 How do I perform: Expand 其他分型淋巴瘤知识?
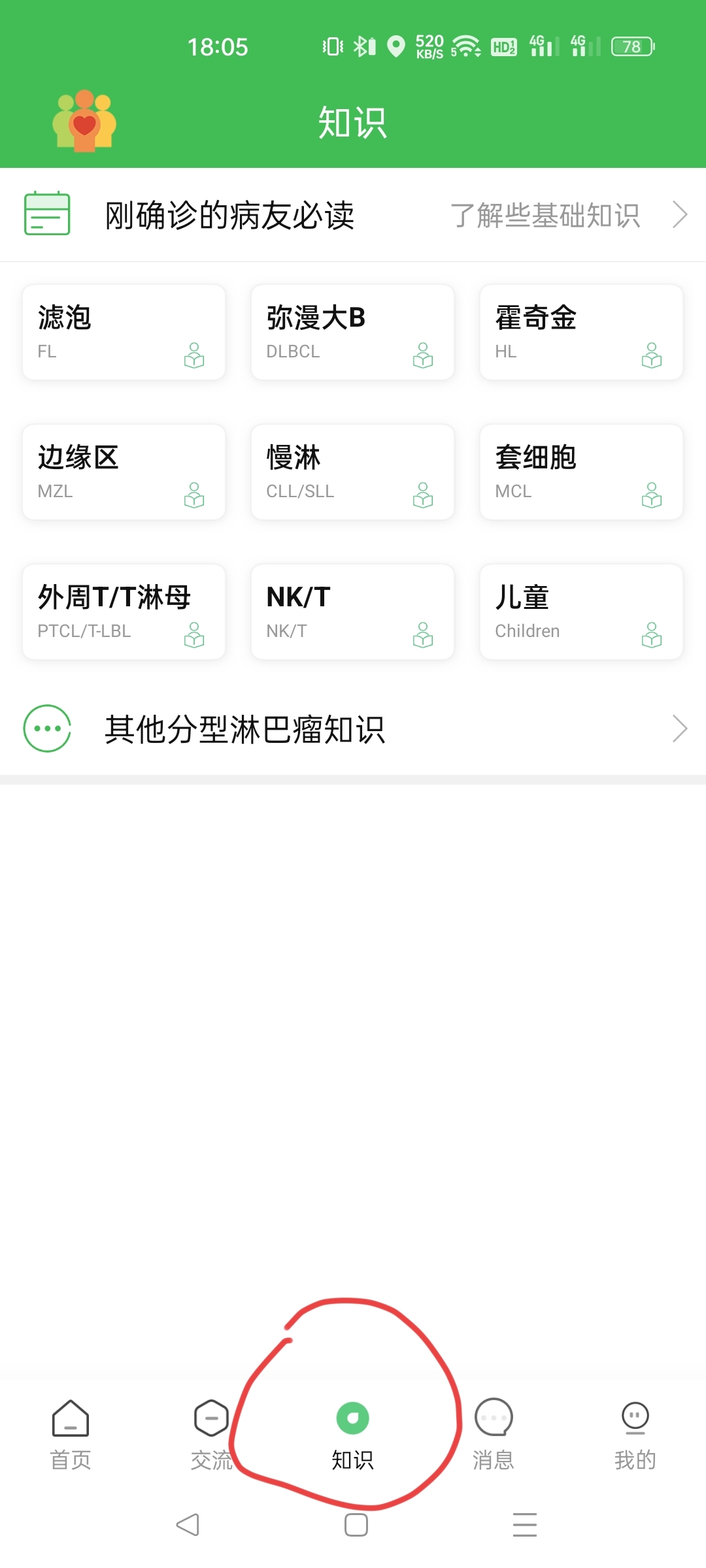pyautogui.click(x=353, y=728)
